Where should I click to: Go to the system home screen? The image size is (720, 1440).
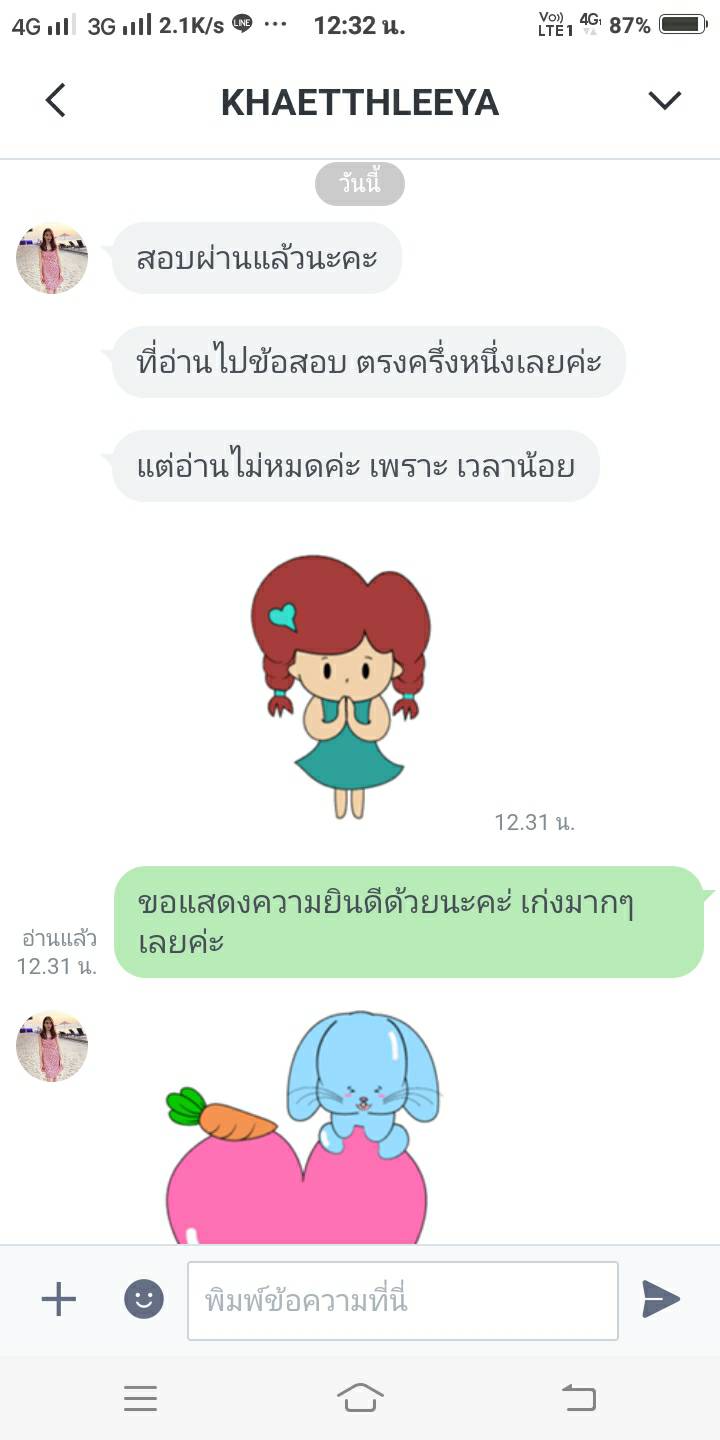coord(360,1398)
